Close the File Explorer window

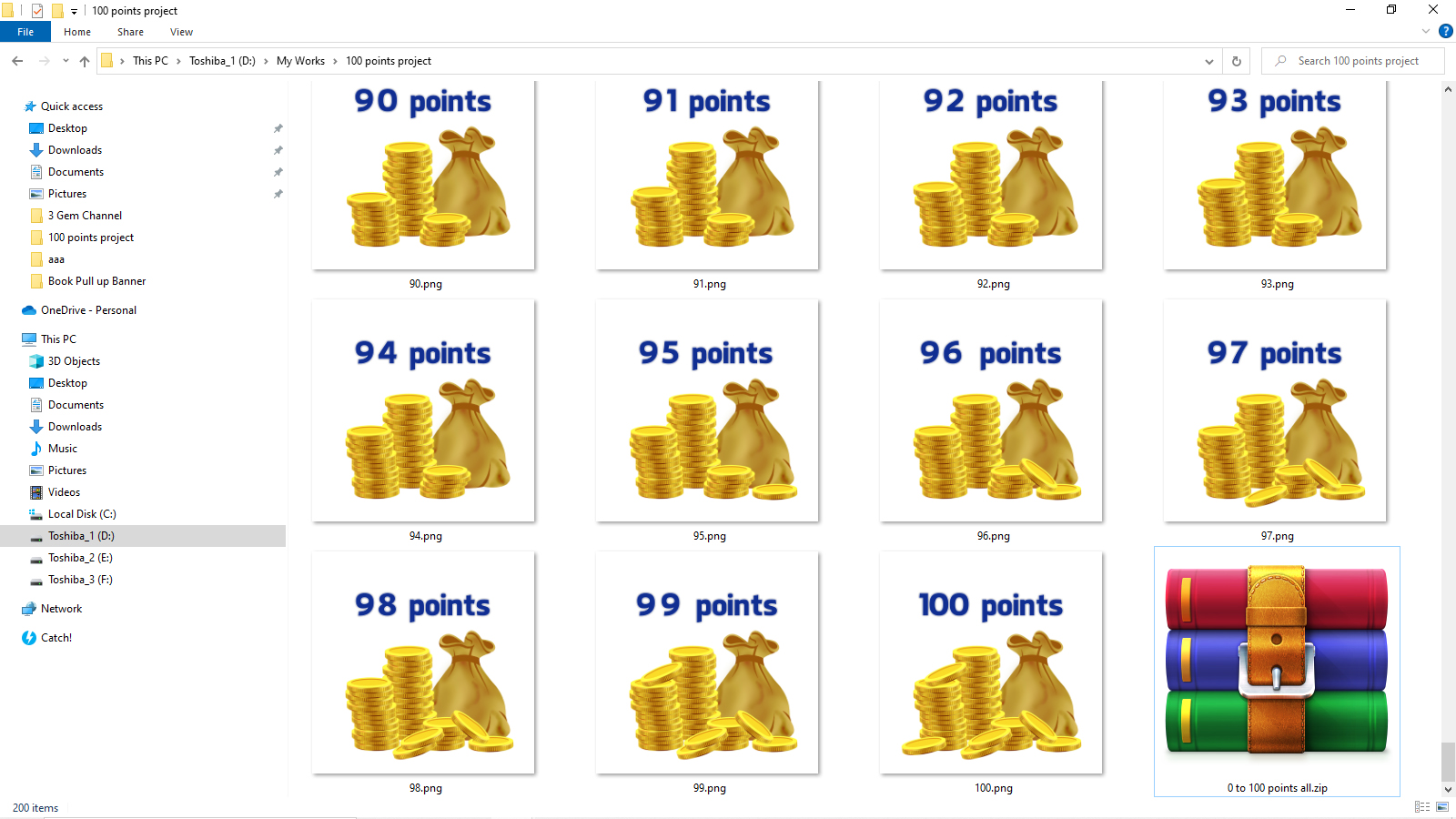[1433, 10]
